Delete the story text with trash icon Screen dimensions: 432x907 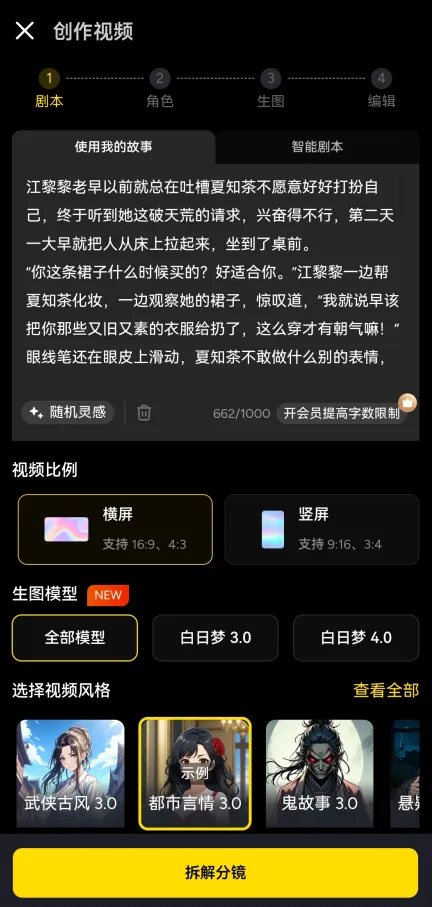(144, 412)
